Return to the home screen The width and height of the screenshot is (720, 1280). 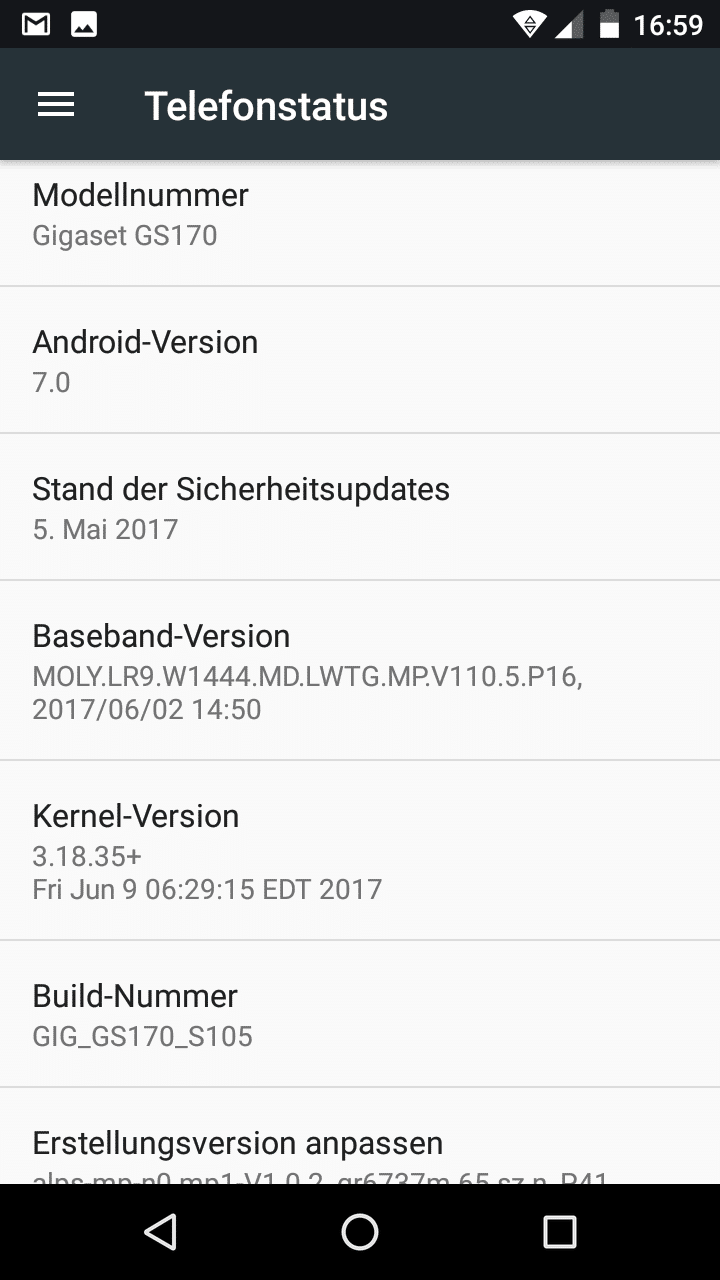[360, 1232]
